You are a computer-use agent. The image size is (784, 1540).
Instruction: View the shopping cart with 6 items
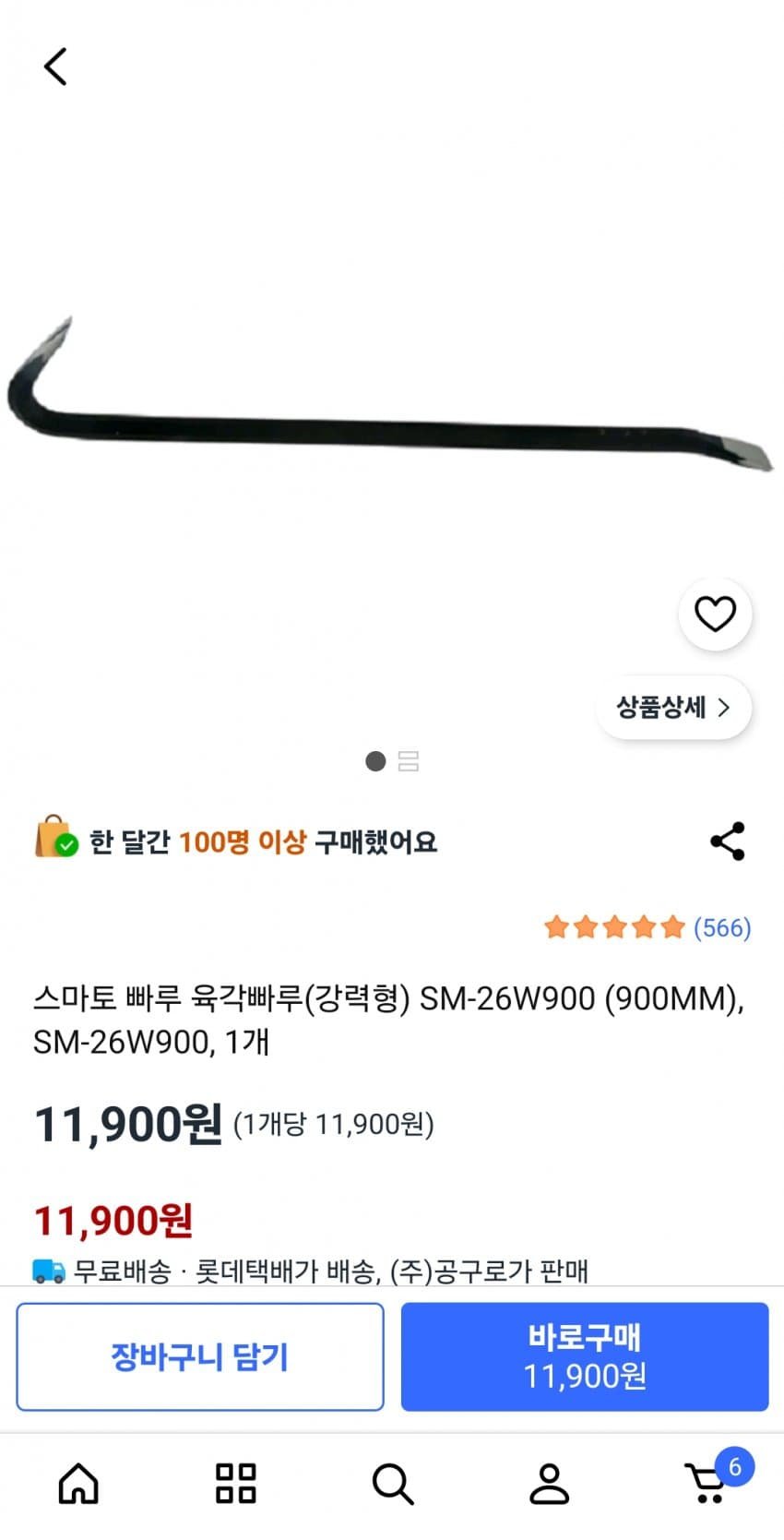[x=708, y=1484]
